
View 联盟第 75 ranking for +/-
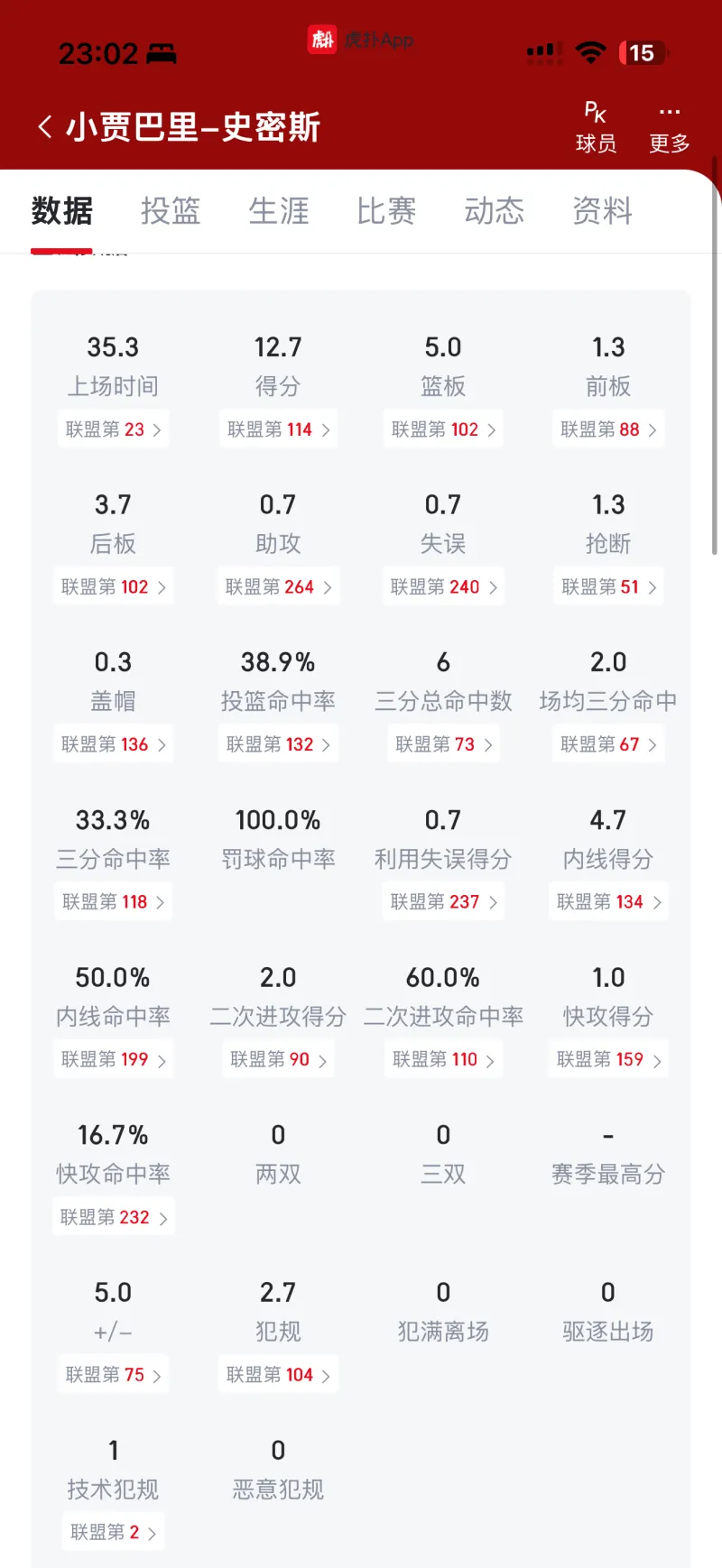pos(113,1375)
